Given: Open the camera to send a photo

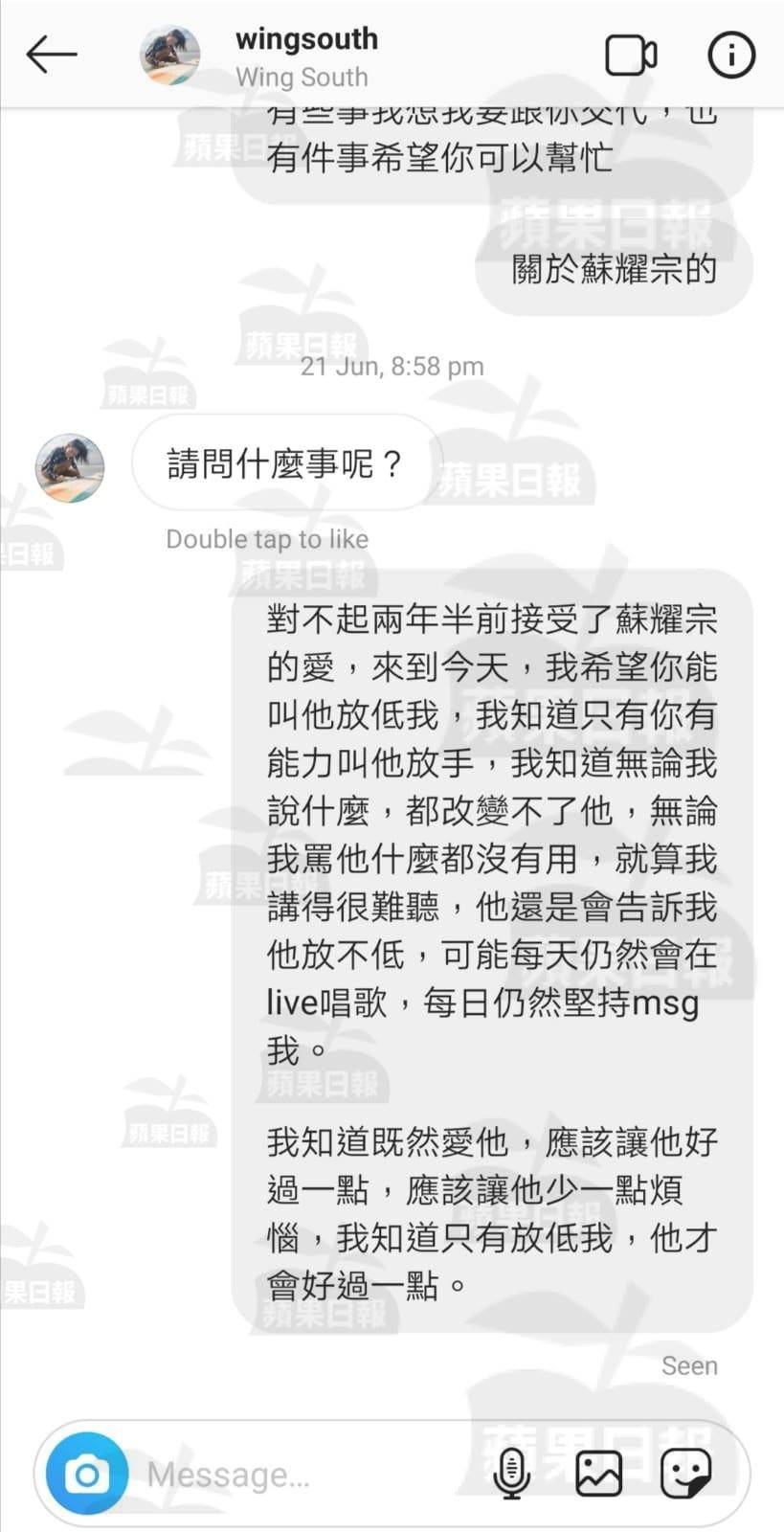Looking at the screenshot, I should [87, 1474].
